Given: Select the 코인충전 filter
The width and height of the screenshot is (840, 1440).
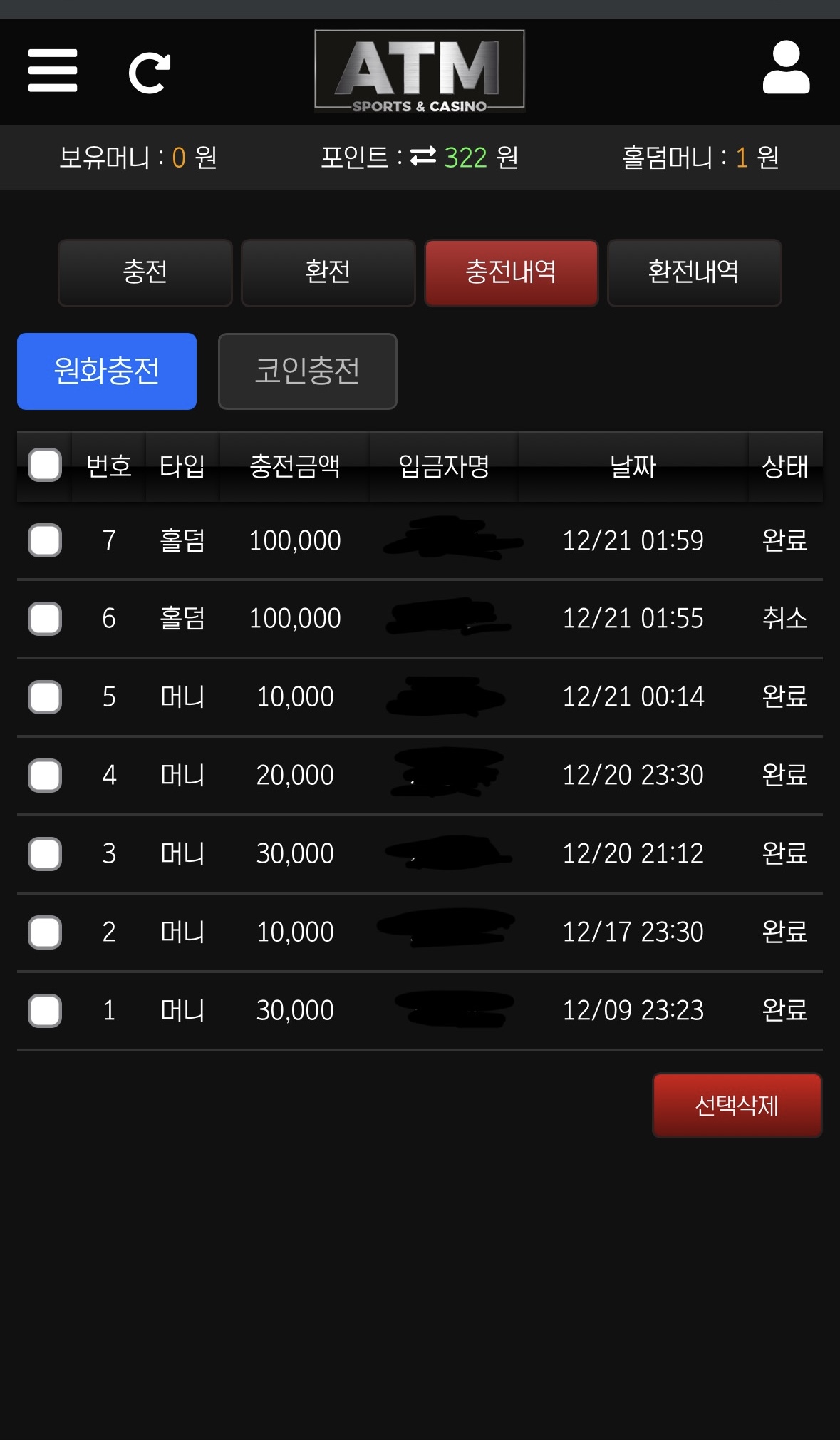Looking at the screenshot, I should pos(307,371).
